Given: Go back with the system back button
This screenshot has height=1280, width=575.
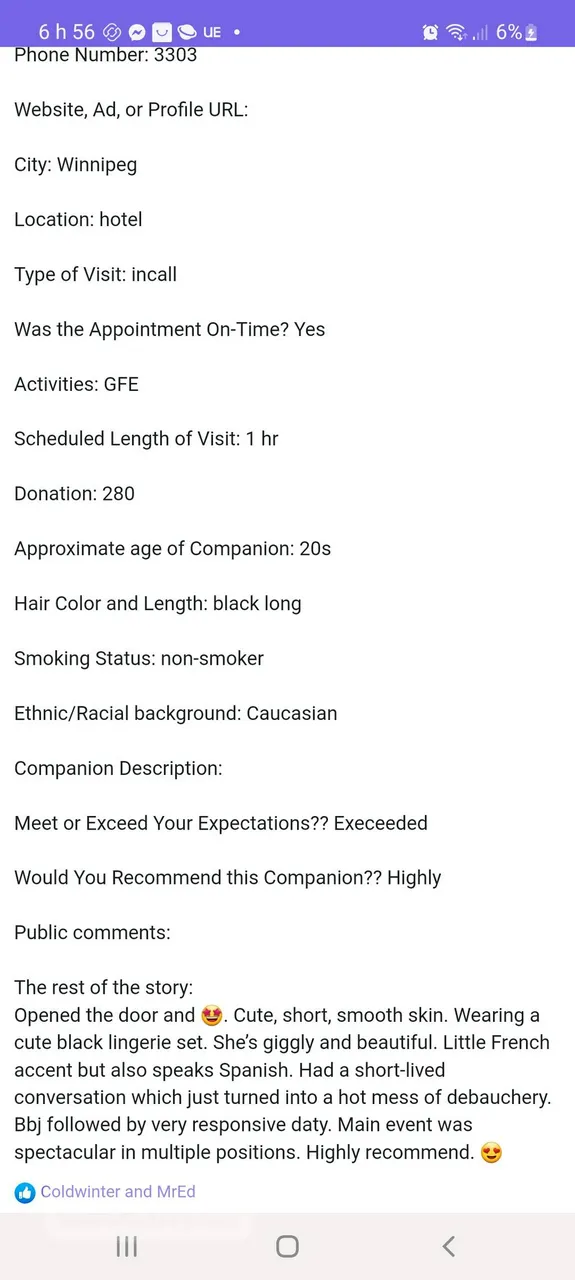Looking at the screenshot, I should coord(448,1245).
